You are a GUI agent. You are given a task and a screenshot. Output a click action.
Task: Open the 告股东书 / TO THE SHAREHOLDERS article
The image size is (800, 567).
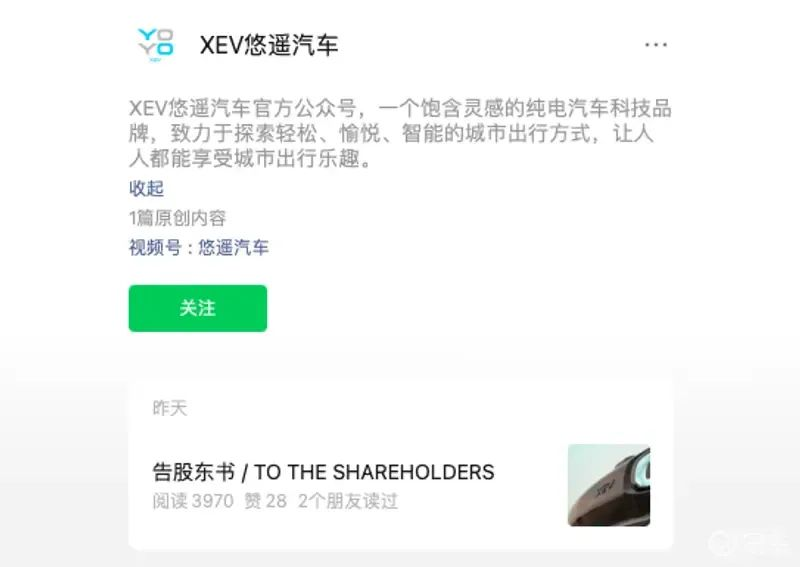[x=323, y=472]
